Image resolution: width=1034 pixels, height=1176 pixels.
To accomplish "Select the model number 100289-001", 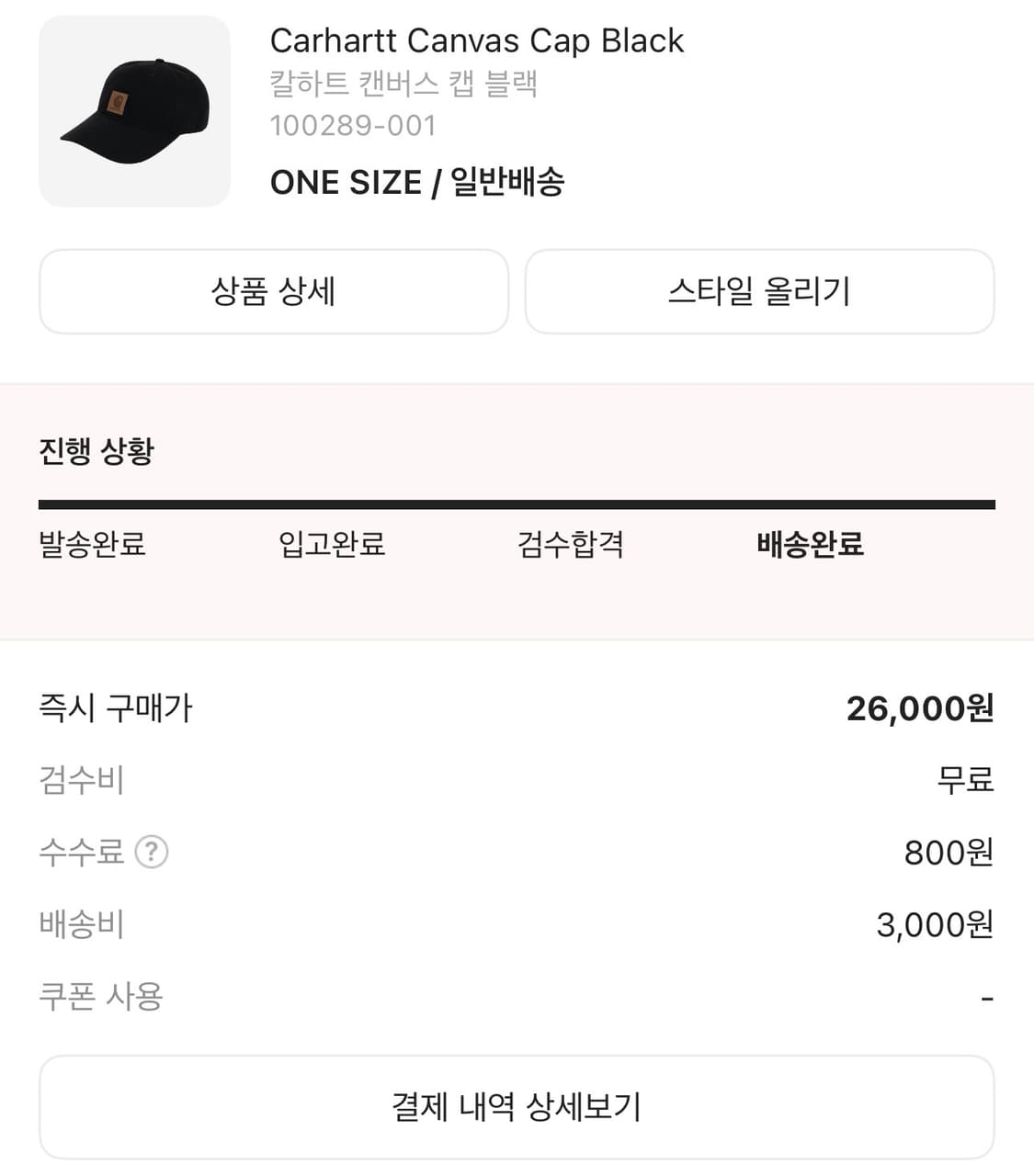I will pos(353,125).
